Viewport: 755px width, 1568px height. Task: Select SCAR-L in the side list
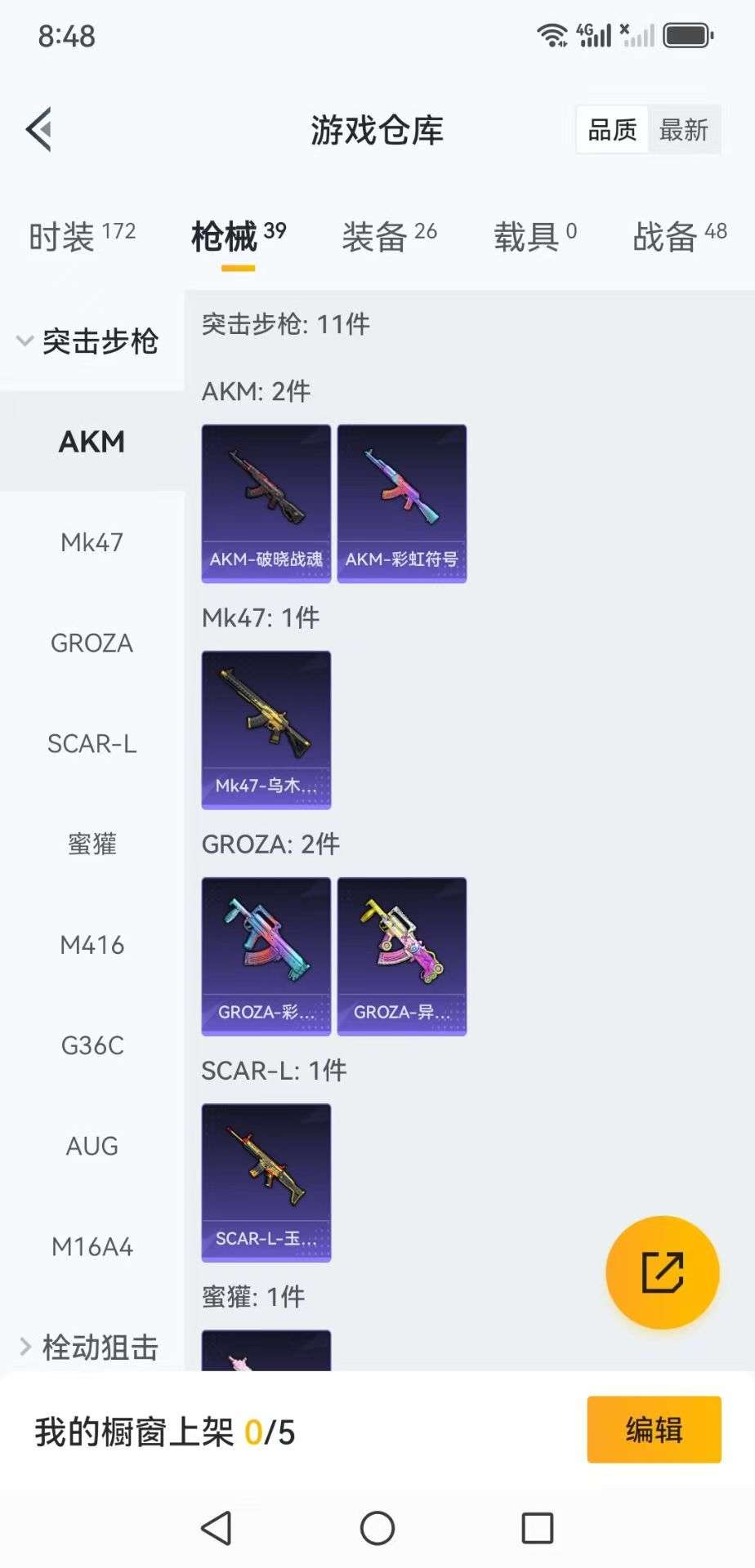click(92, 744)
